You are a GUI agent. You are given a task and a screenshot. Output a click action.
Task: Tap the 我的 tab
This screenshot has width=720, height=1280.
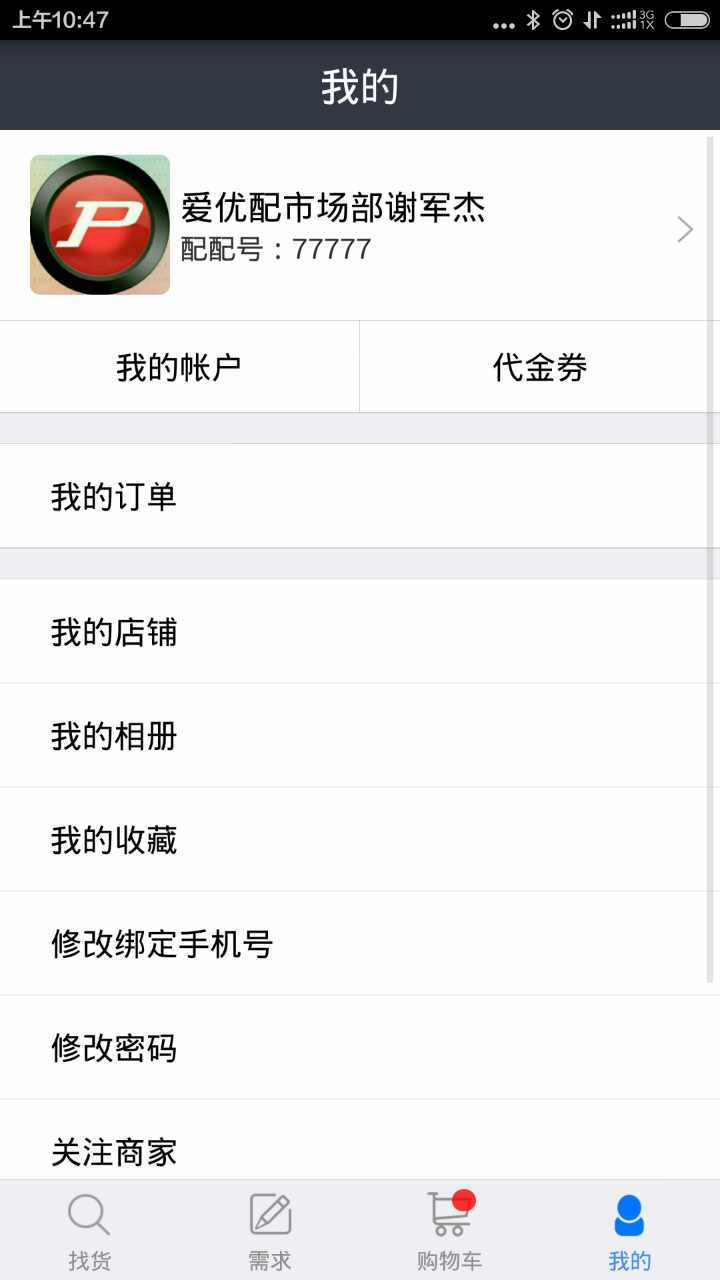(x=629, y=1231)
